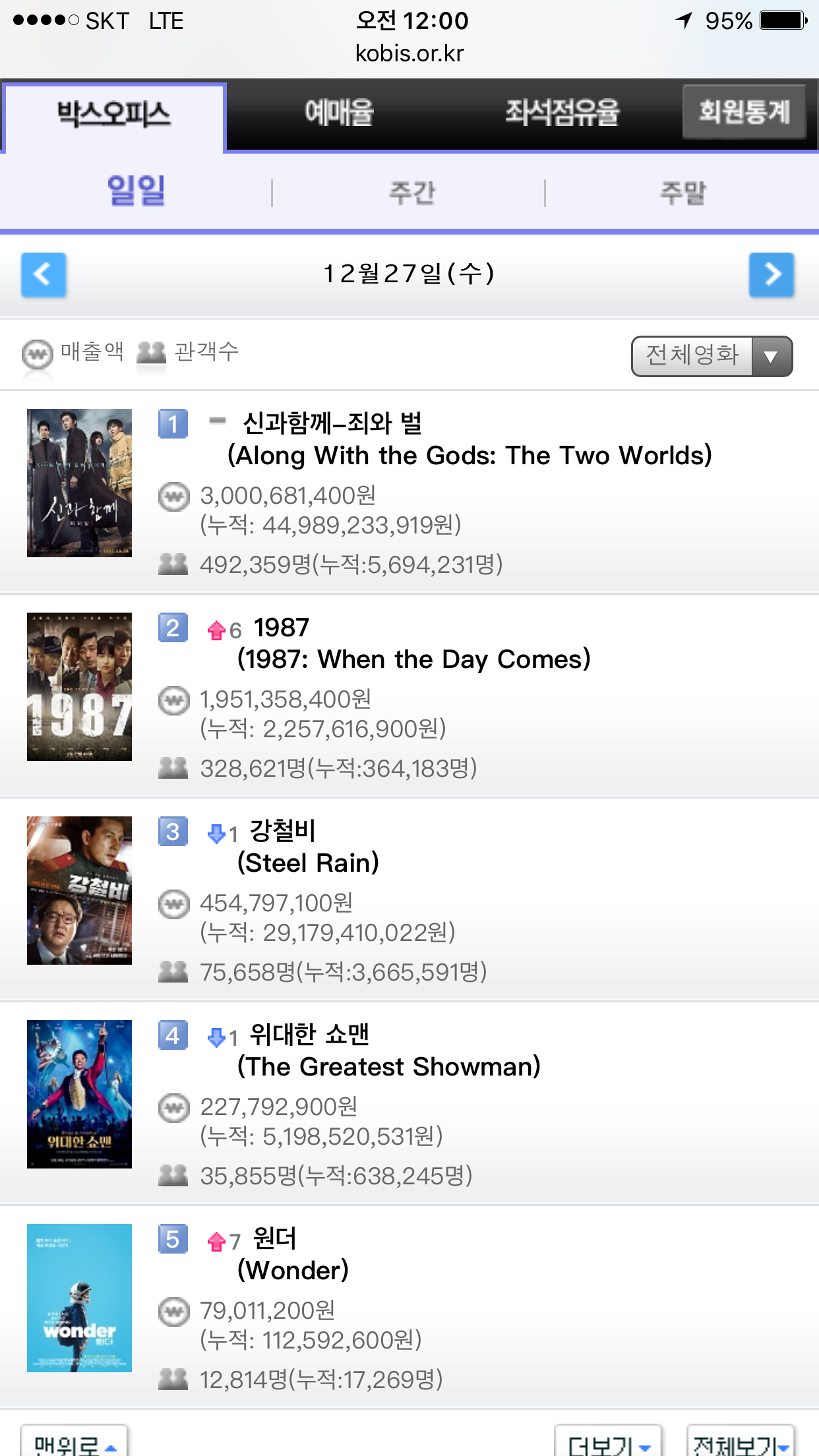Select the 박스오피스 tab
819x1456 pixels.
(x=113, y=115)
